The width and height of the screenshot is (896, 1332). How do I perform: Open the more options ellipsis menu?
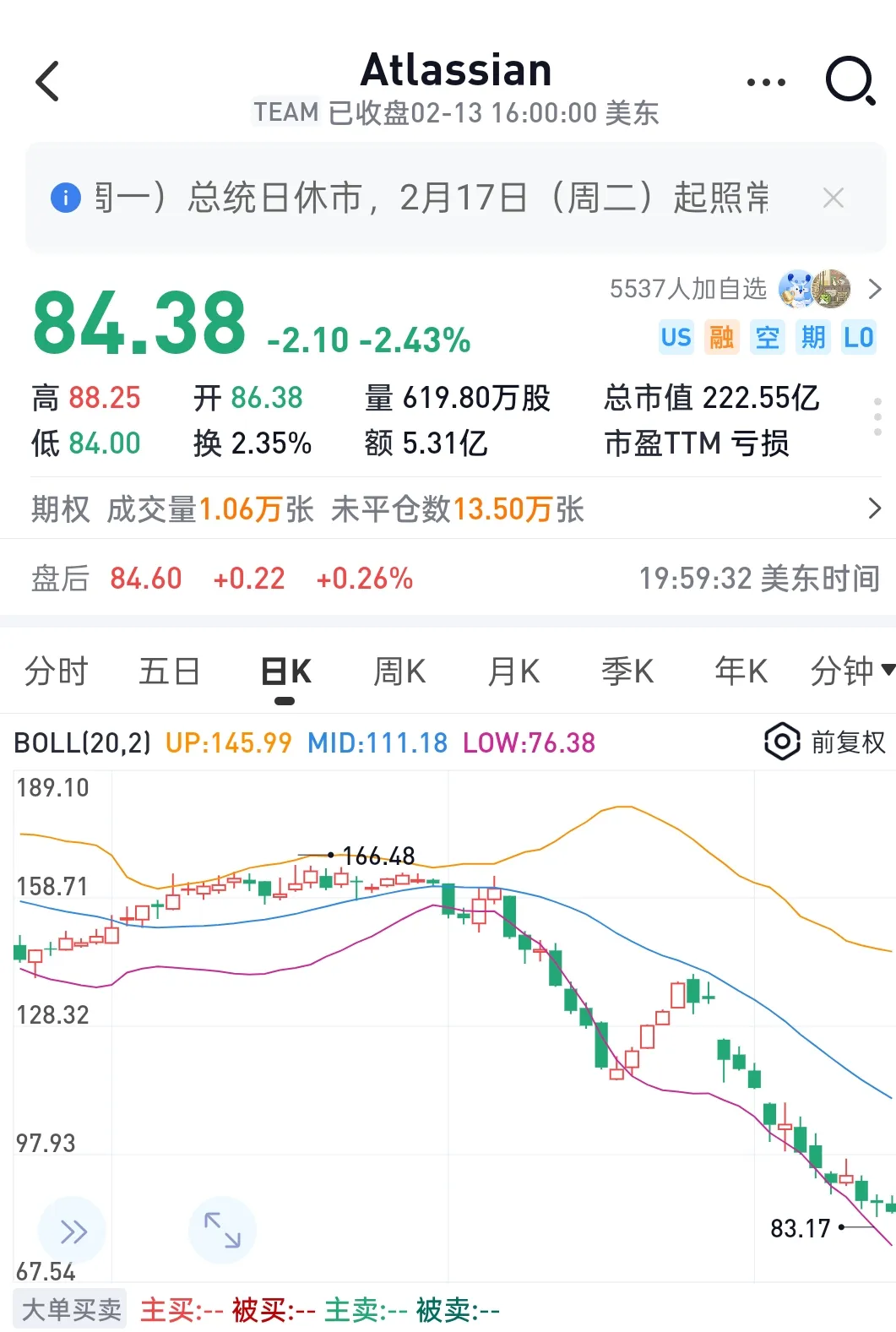pos(763,80)
